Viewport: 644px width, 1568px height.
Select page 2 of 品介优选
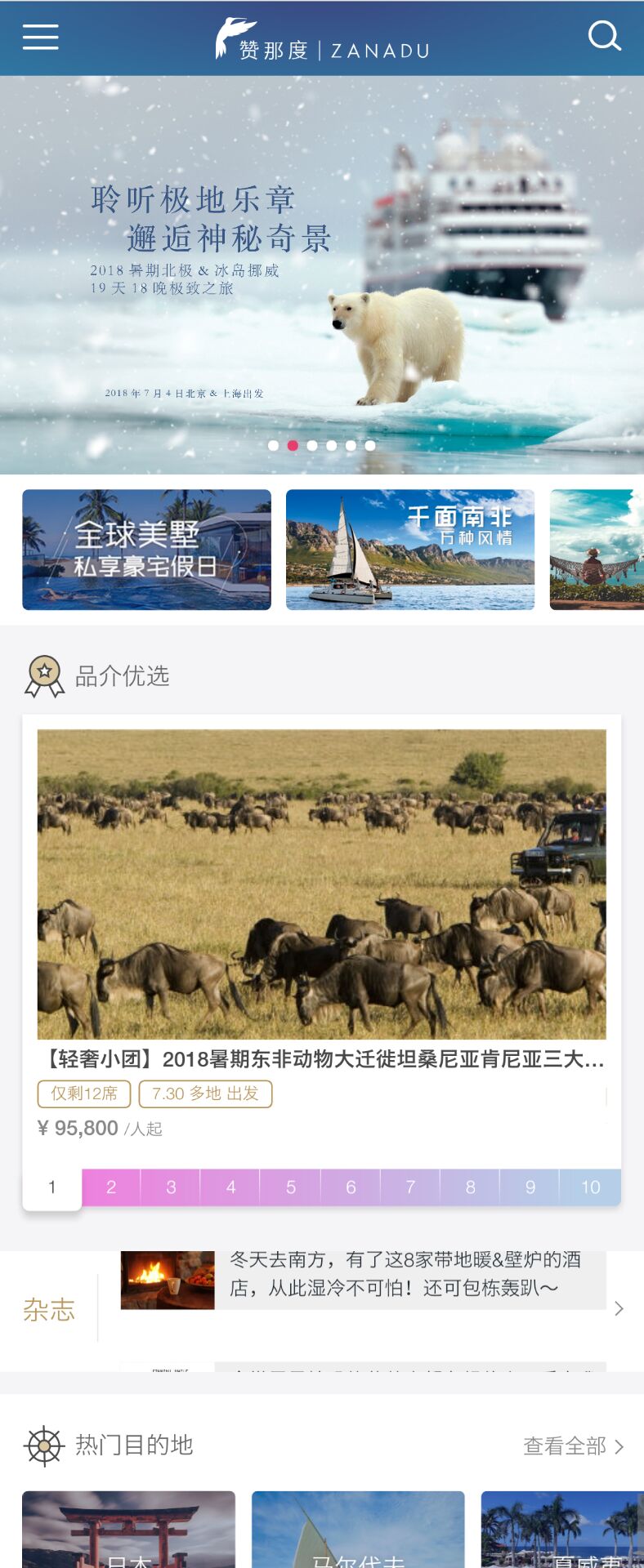pos(111,1187)
